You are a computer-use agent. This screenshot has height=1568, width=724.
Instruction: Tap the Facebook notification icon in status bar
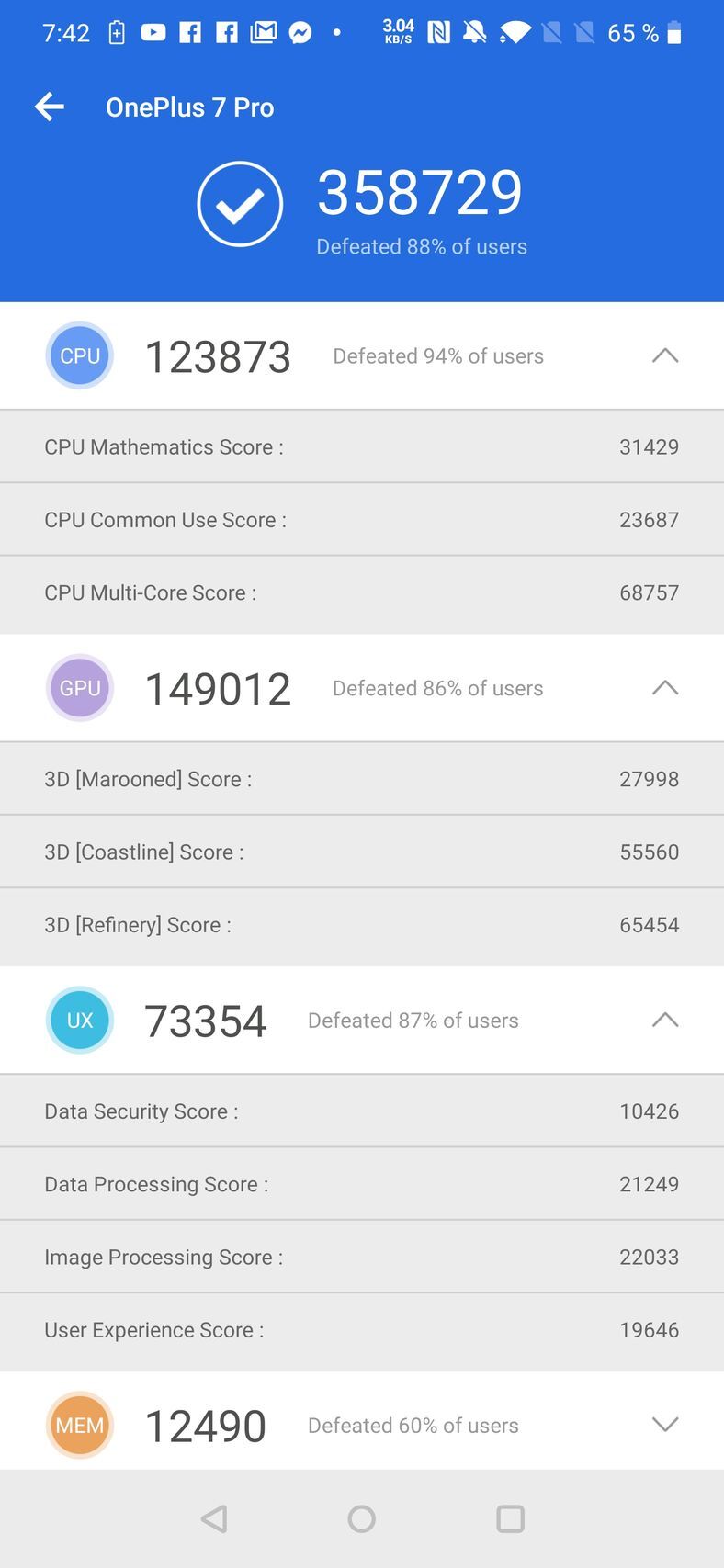tap(190, 32)
